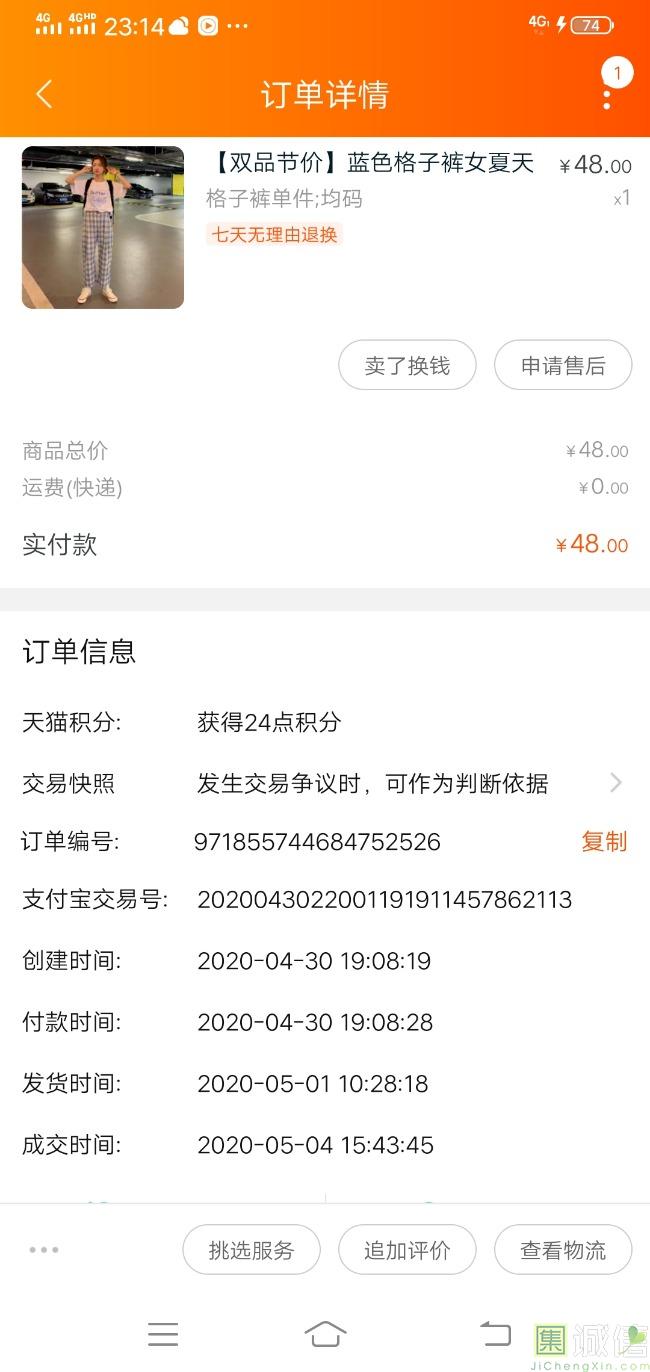Add a follow-up review via 追加评价
Viewport: 650px width, 1372px height.
pyautogui.click(x=407, y=1249)
